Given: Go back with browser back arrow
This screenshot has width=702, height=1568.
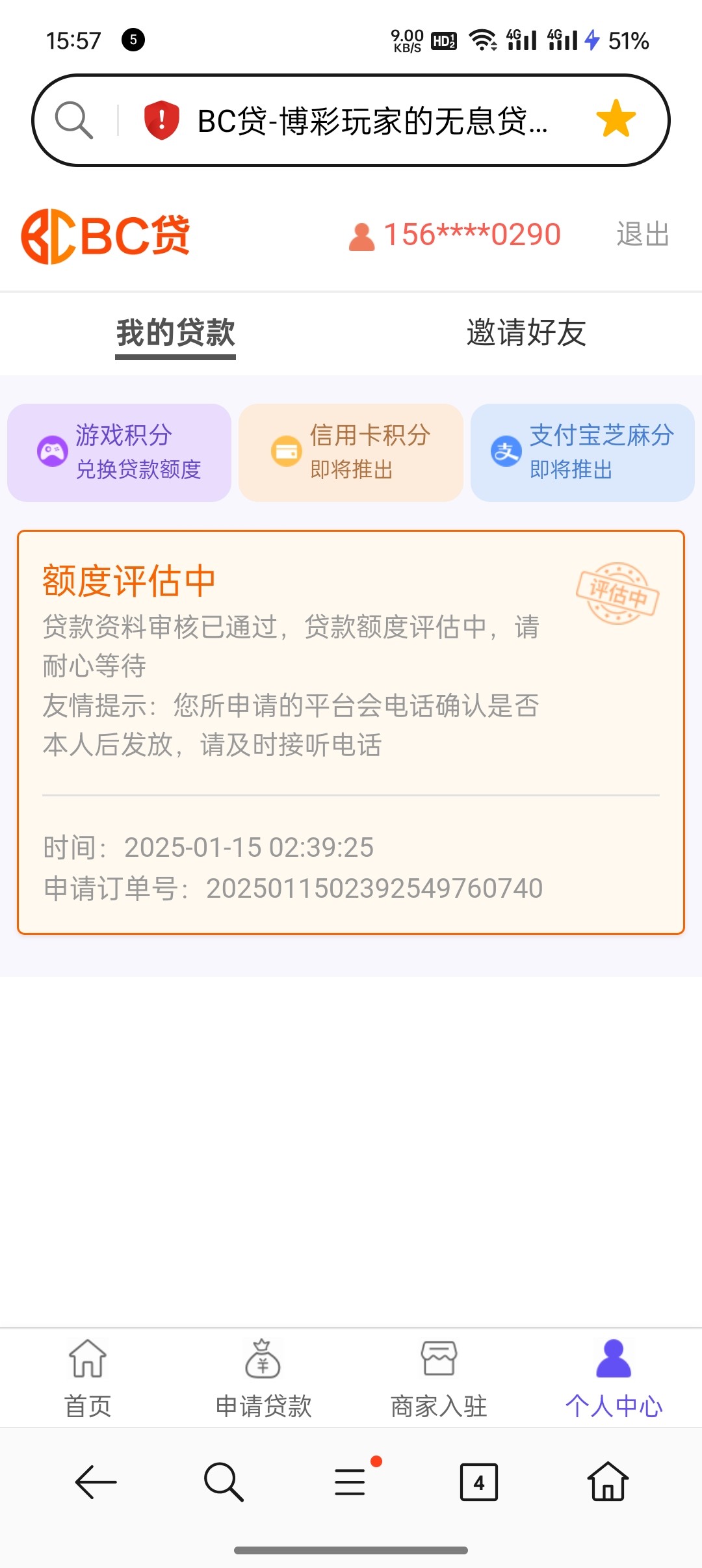Looking at the screenshot, I should pyautogui.click(x=96, y=1482).
